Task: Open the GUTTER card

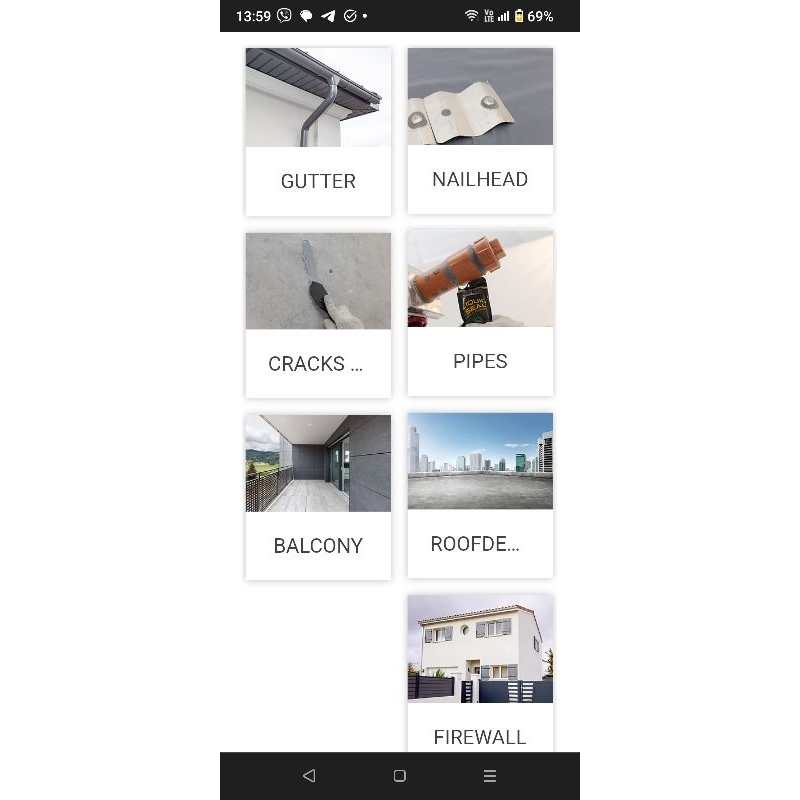Action: pyautogui.click(x=318, y=132)
